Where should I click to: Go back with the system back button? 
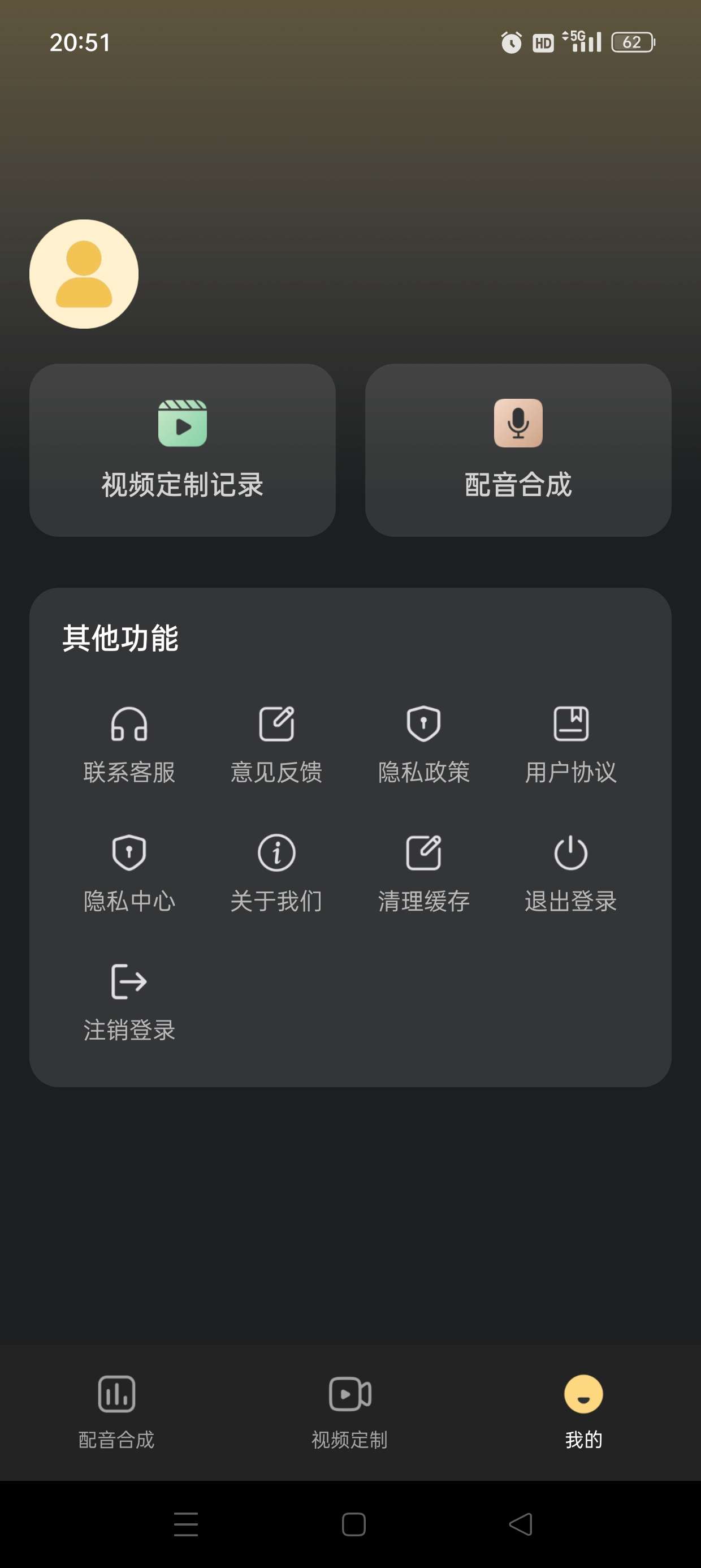pyautogui.click(x=521, y=1524)
